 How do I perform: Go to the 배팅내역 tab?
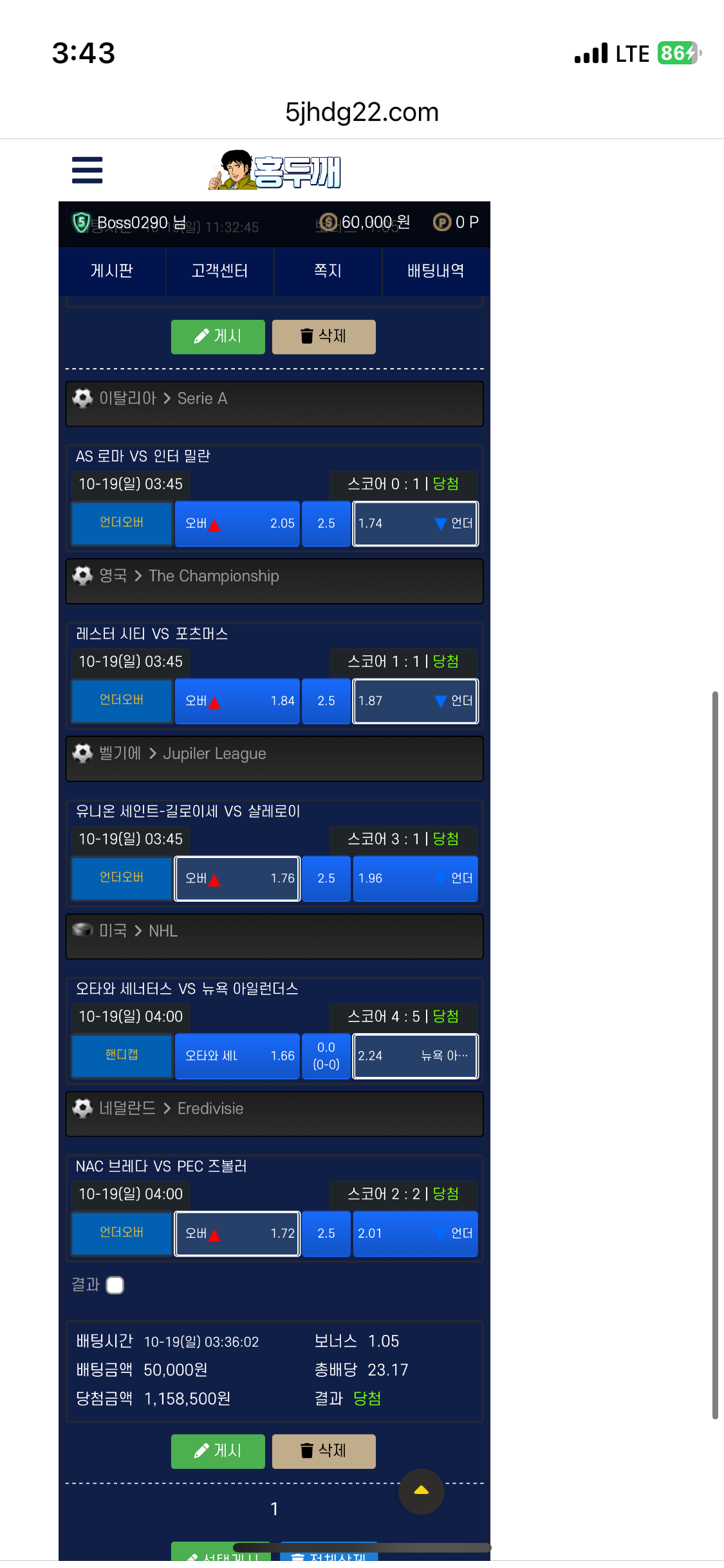(436, 271)
